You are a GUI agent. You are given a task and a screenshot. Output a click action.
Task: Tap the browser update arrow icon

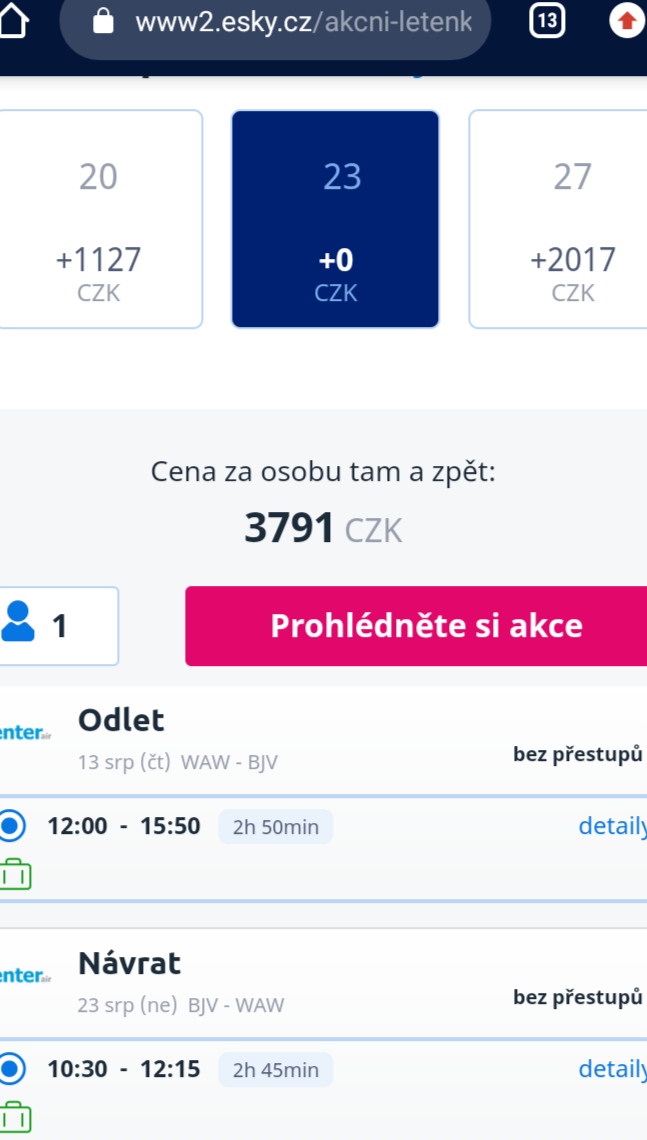pyautogui.click(x=627, y=22)
